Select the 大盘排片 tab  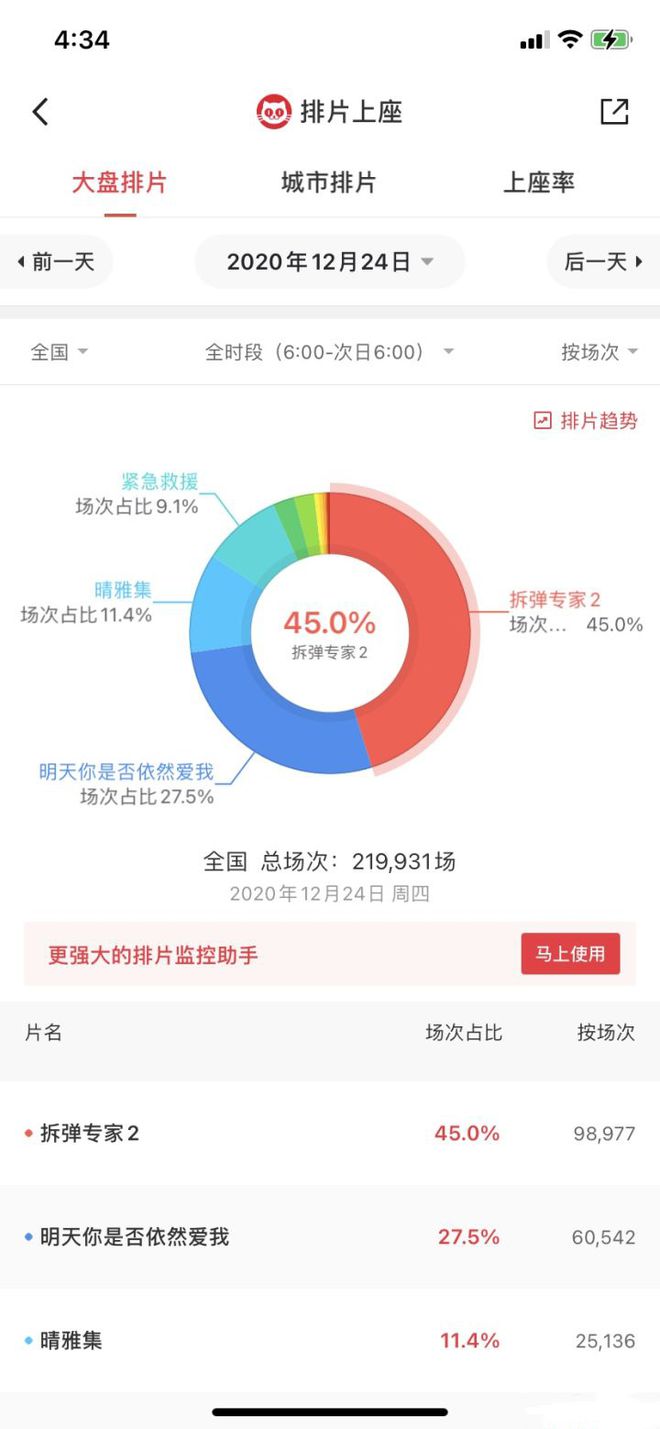[x=119, y=183]
